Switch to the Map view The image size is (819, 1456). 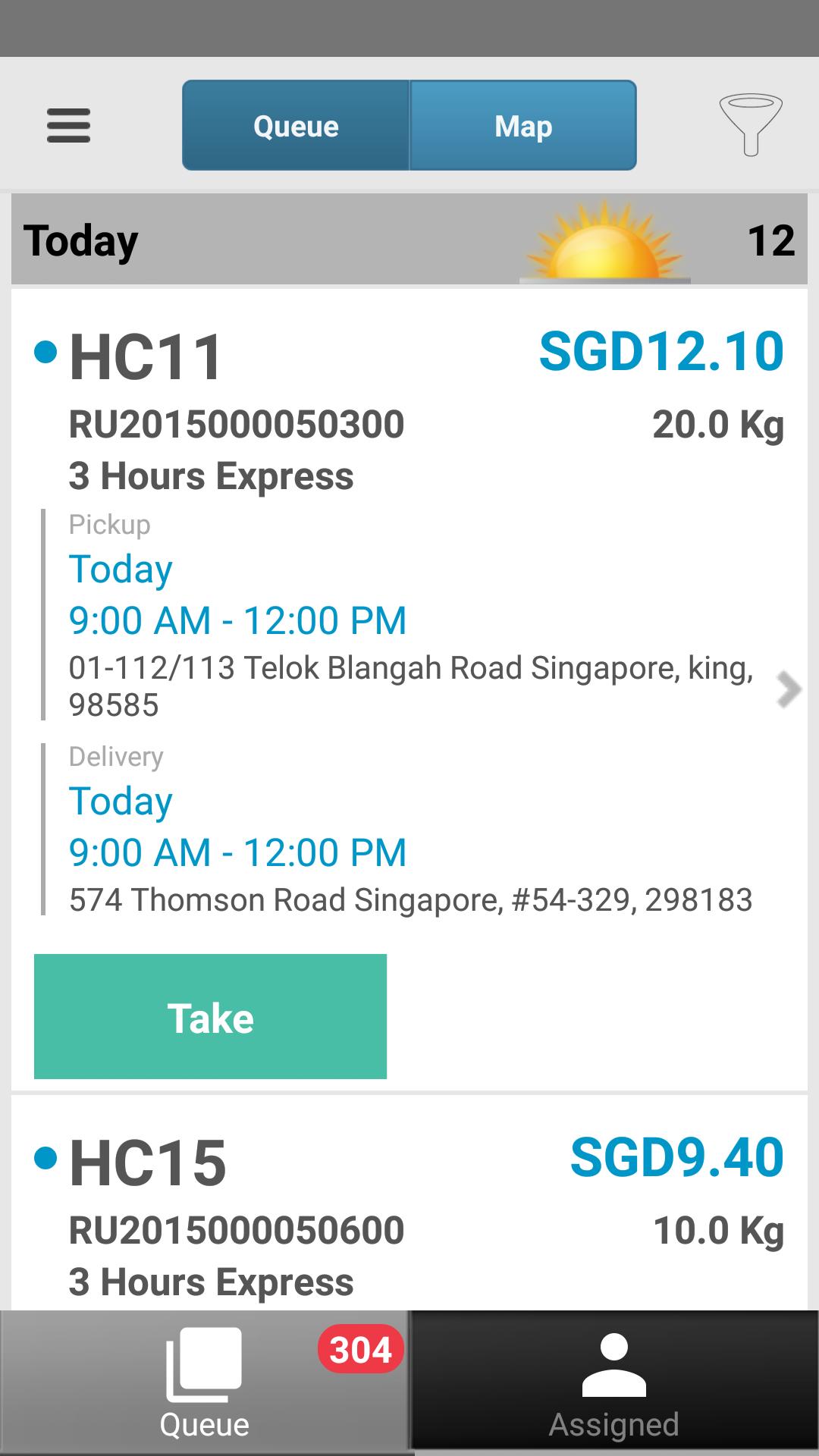[x=523, y=126]
